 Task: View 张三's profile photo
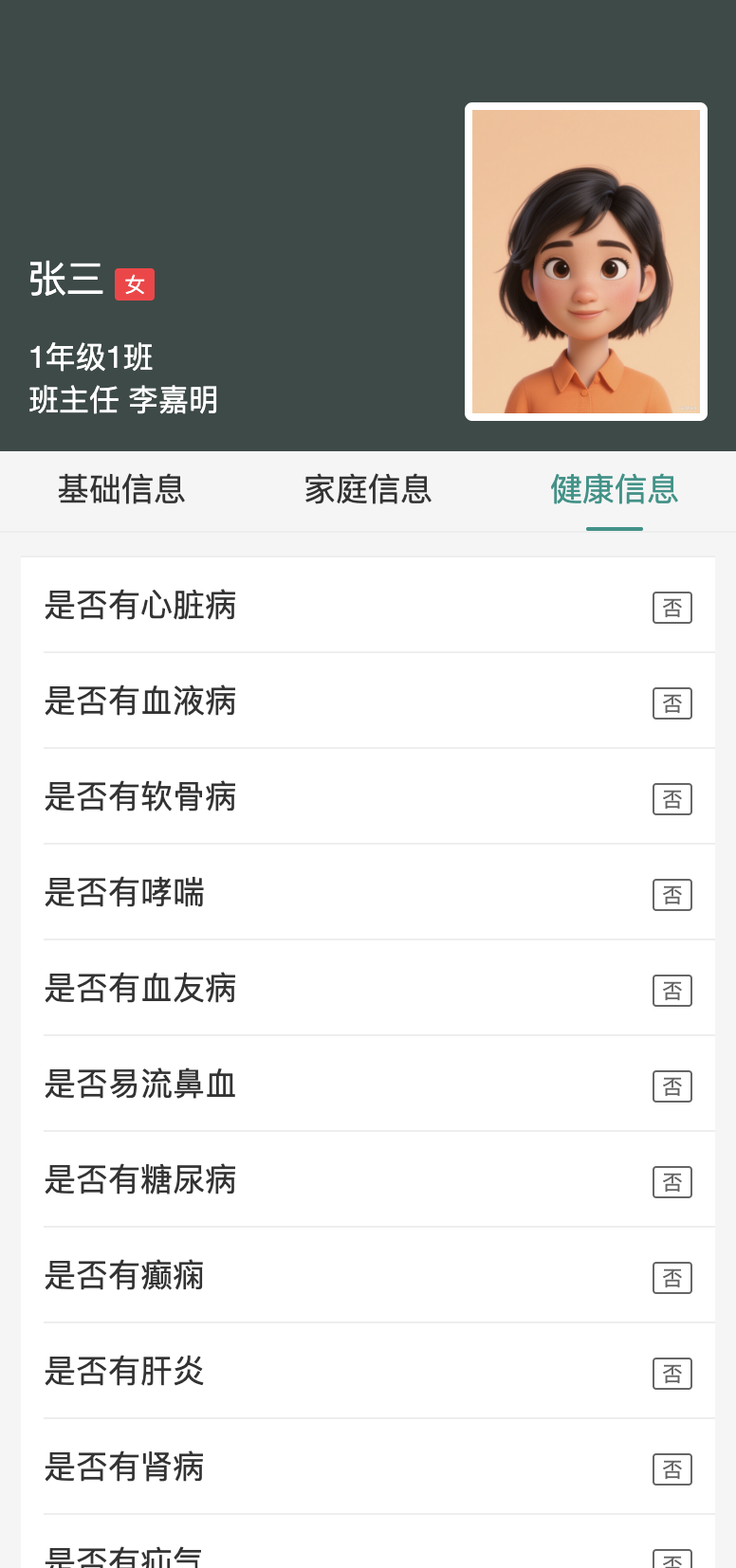tap(586, 262)
